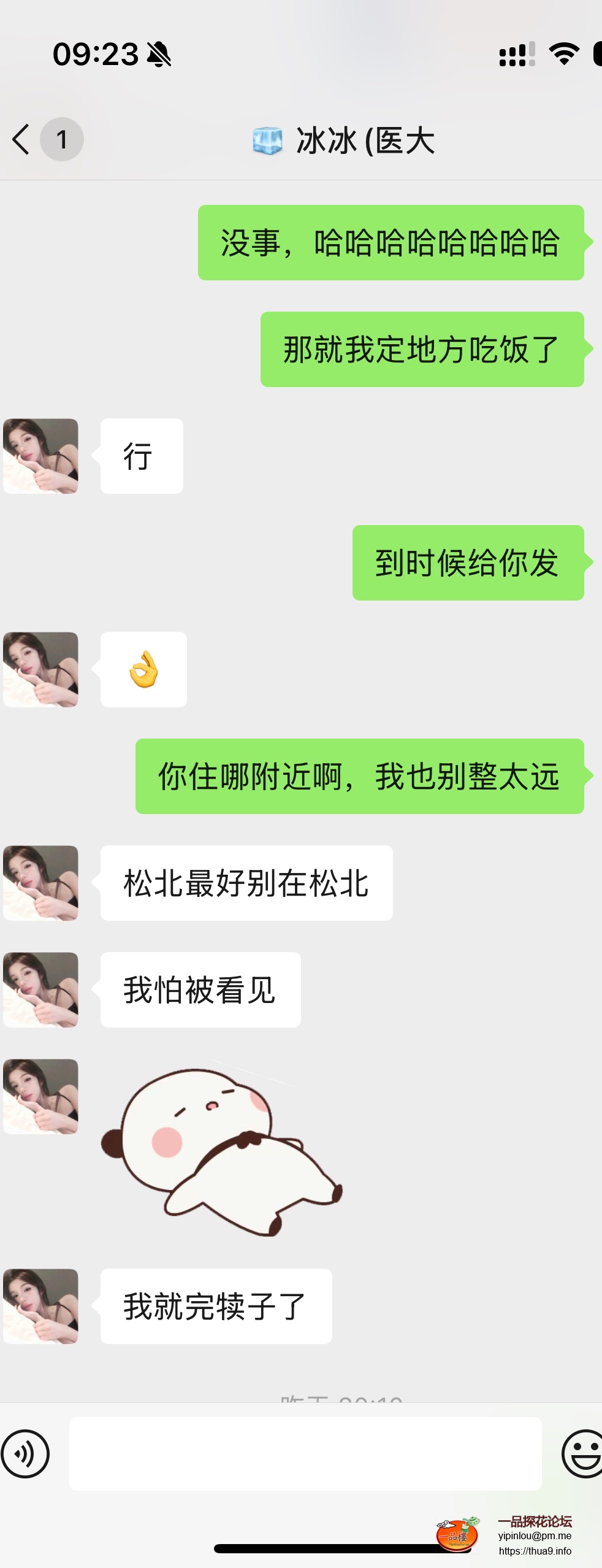Switch to voice message input
602x1568 pixels.
[x=25, y=1454]
